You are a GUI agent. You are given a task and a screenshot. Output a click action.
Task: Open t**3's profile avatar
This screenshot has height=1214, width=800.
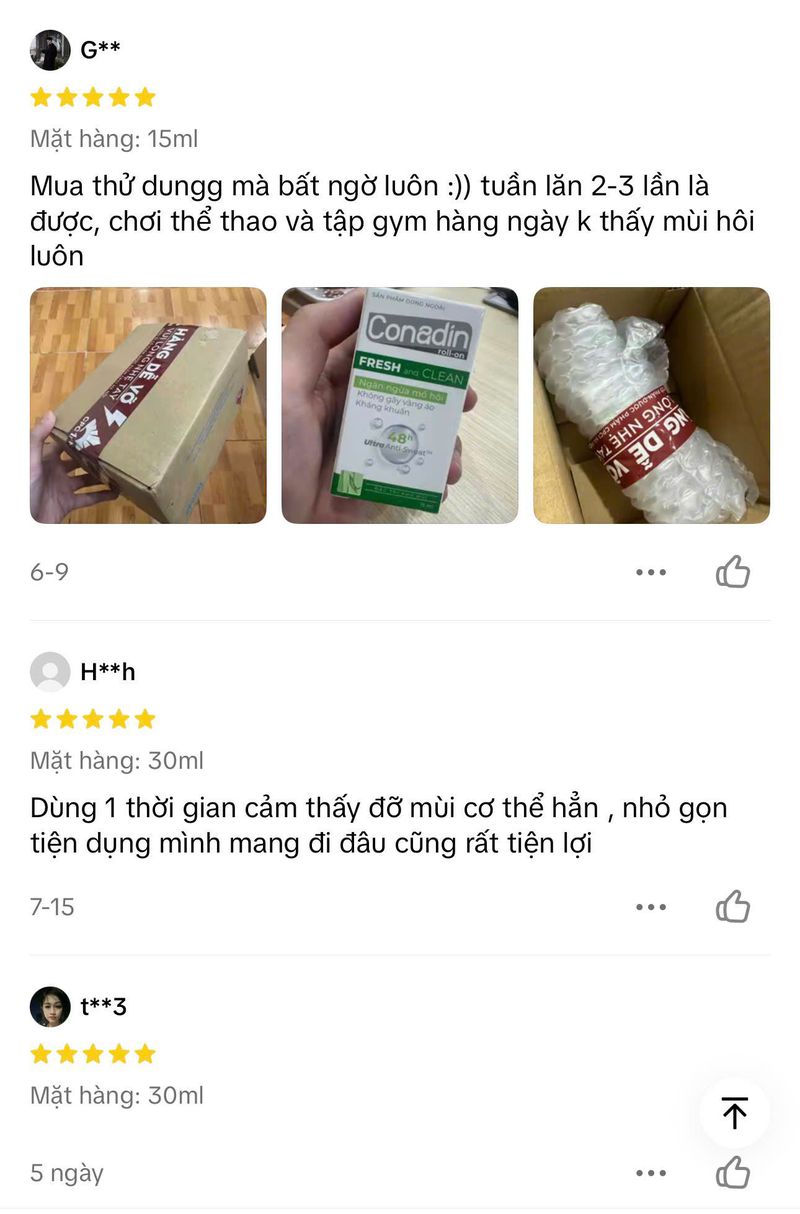[x=50, y=1006]
